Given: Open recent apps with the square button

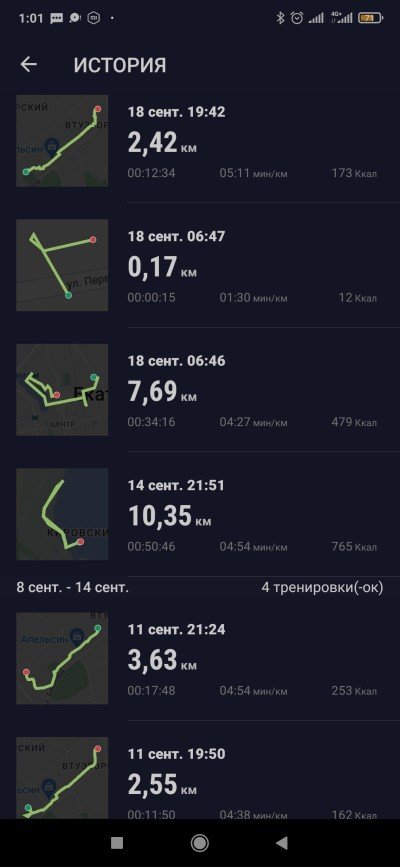Looking at the screenshot, I should (117, 843).
